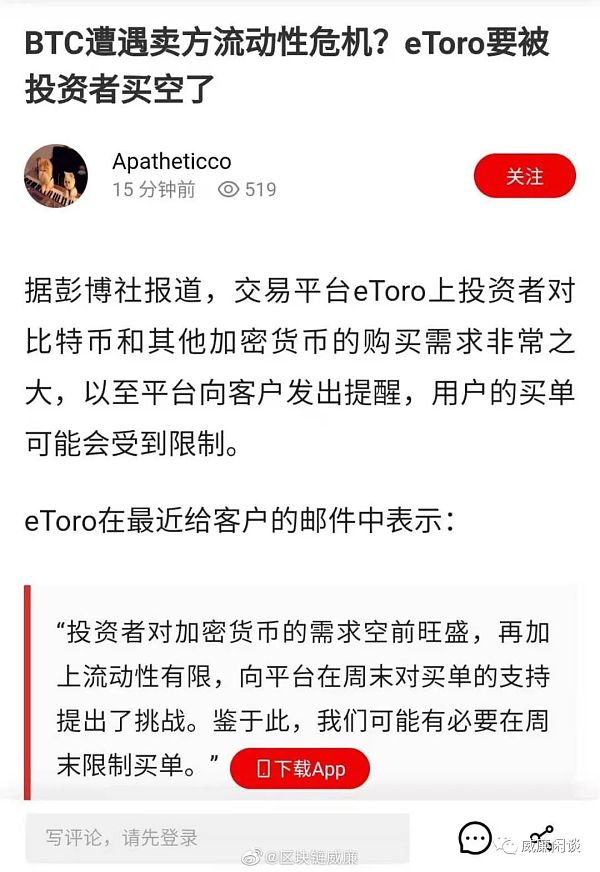Open the comments bubble icon

(475, 838)
